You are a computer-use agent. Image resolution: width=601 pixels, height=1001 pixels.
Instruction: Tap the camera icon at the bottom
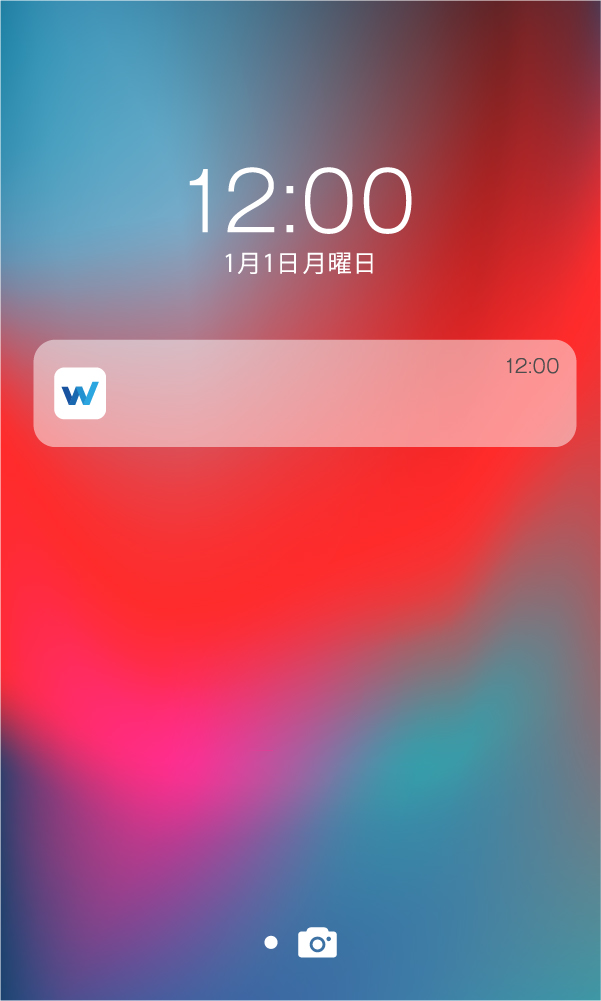(x=317, y=942)
